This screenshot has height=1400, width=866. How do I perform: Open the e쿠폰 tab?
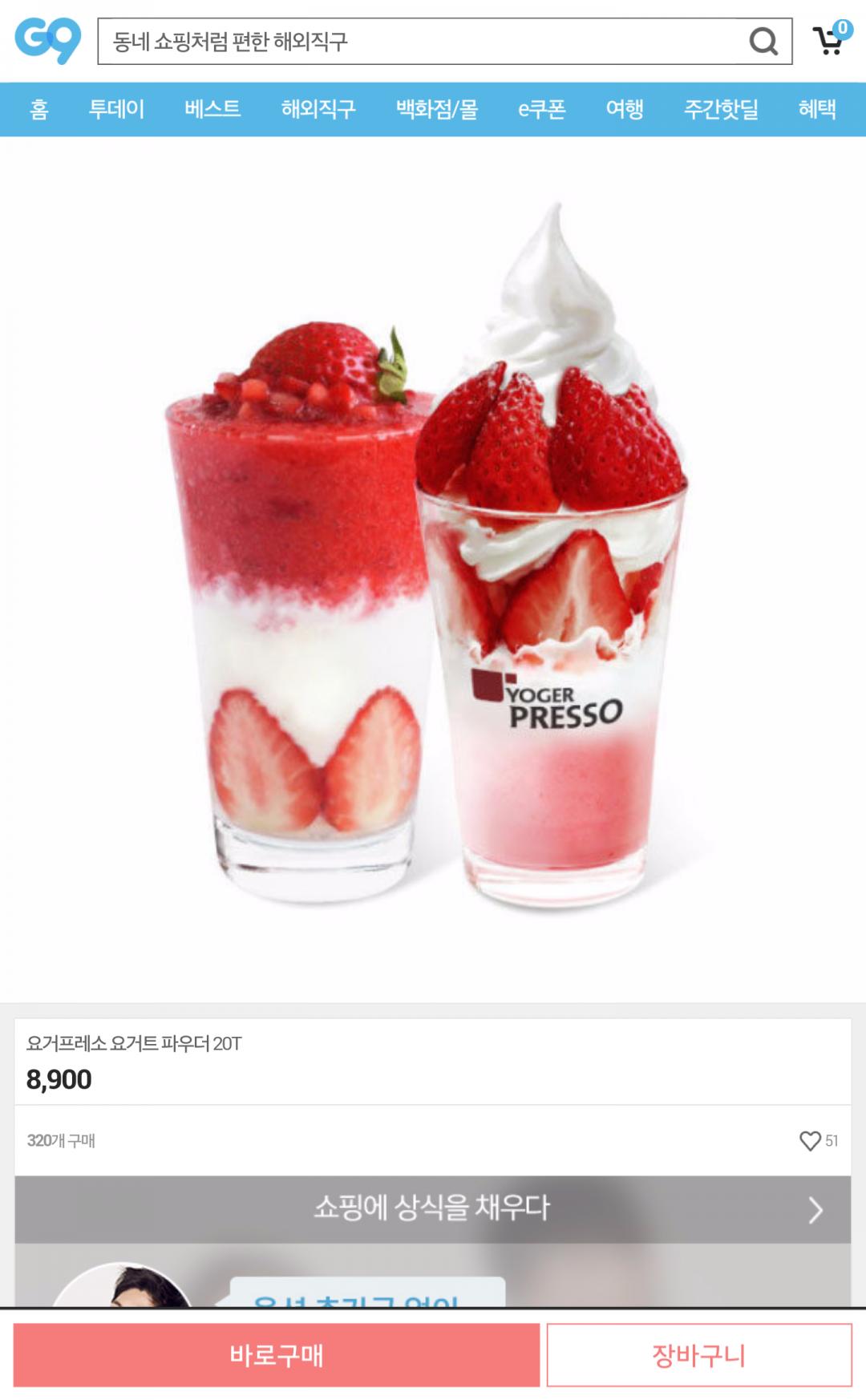click(542, 109)
